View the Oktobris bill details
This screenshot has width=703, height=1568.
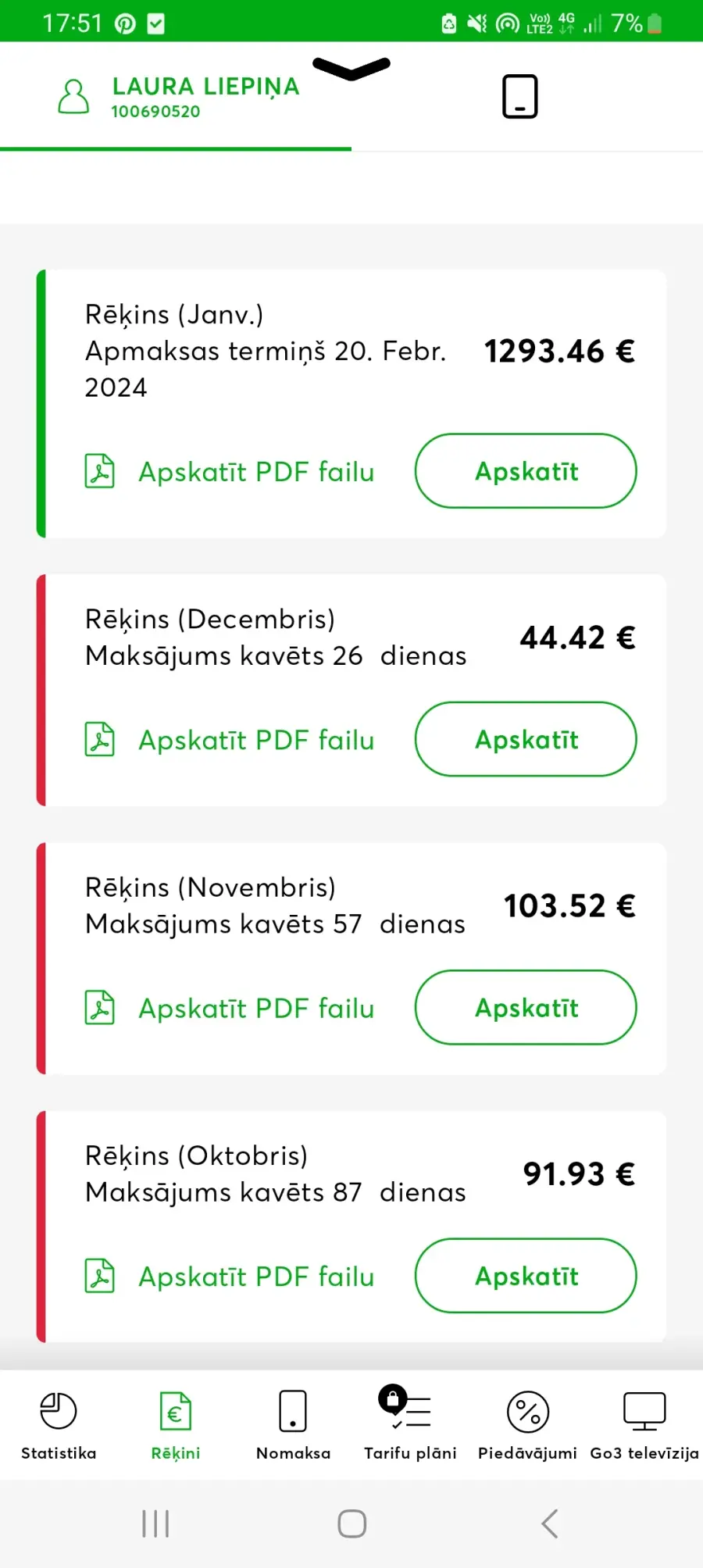[526, 1276]
